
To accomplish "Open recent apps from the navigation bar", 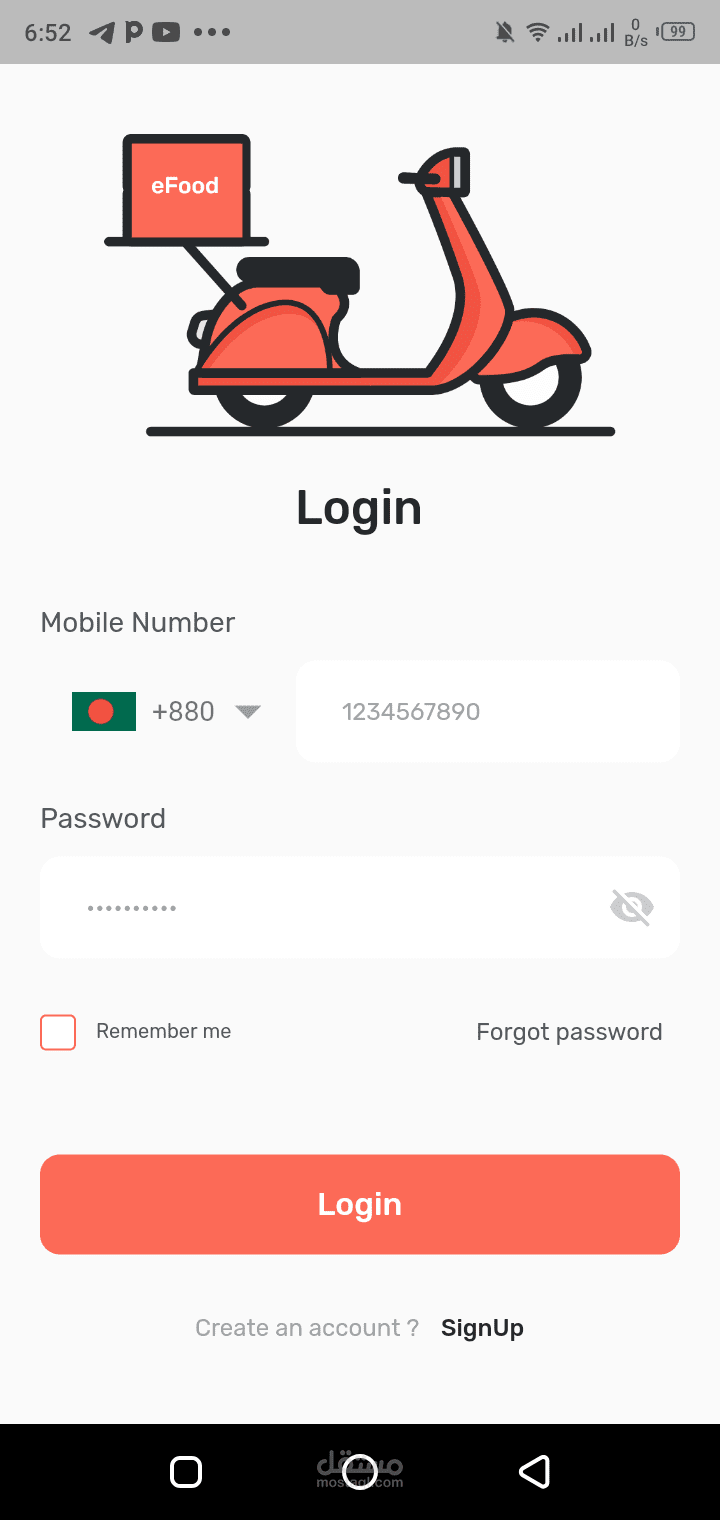I will [x=186, y=1471].
